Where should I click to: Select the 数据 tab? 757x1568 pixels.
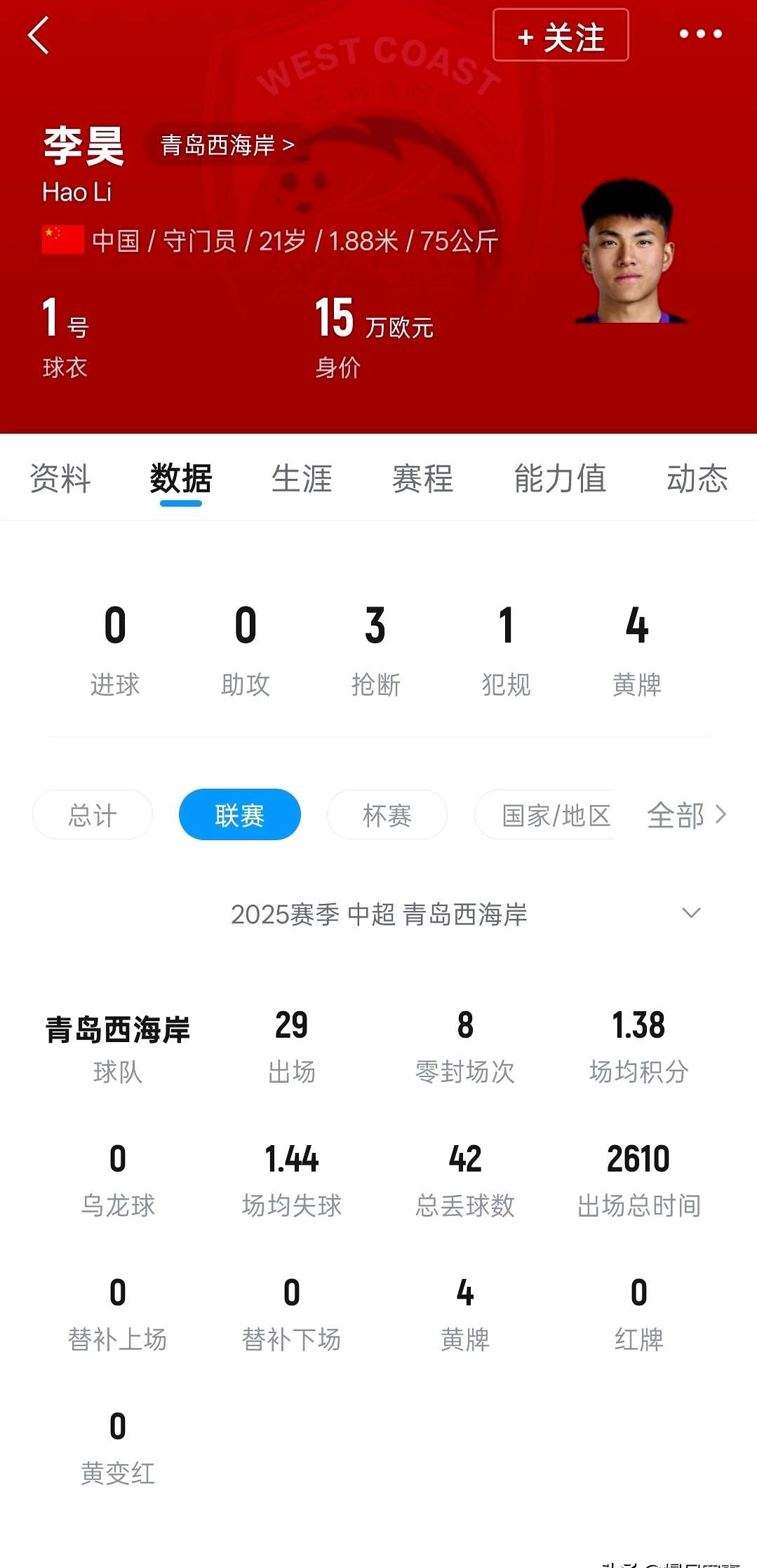coord(181,479)
